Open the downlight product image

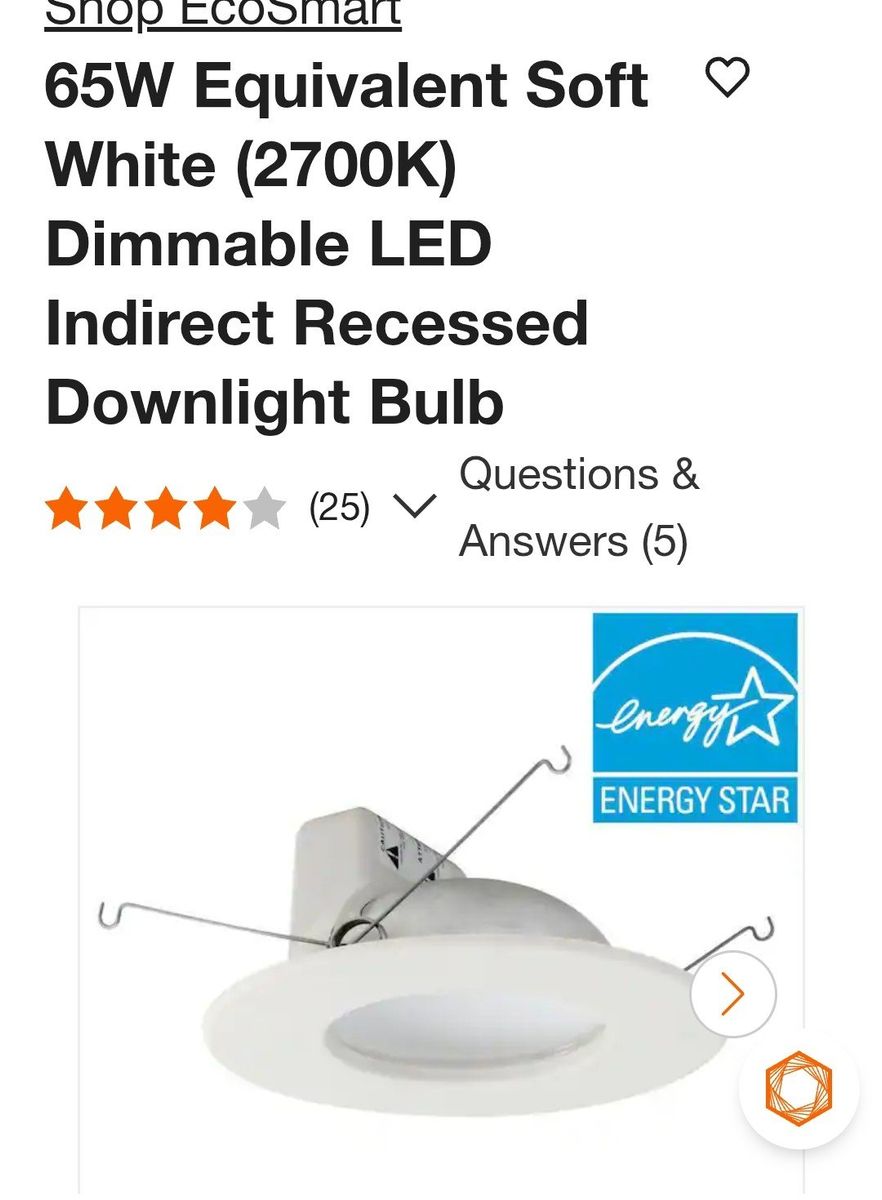click(441, 900)
